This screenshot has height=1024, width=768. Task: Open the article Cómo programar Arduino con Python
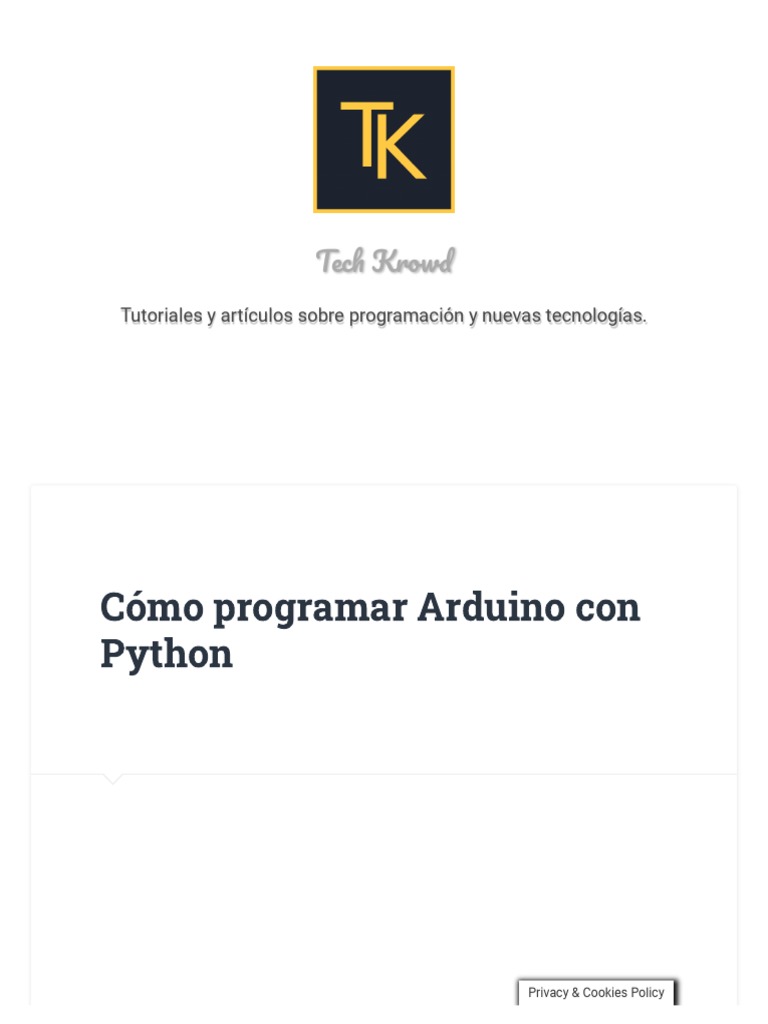coord(370,630)
